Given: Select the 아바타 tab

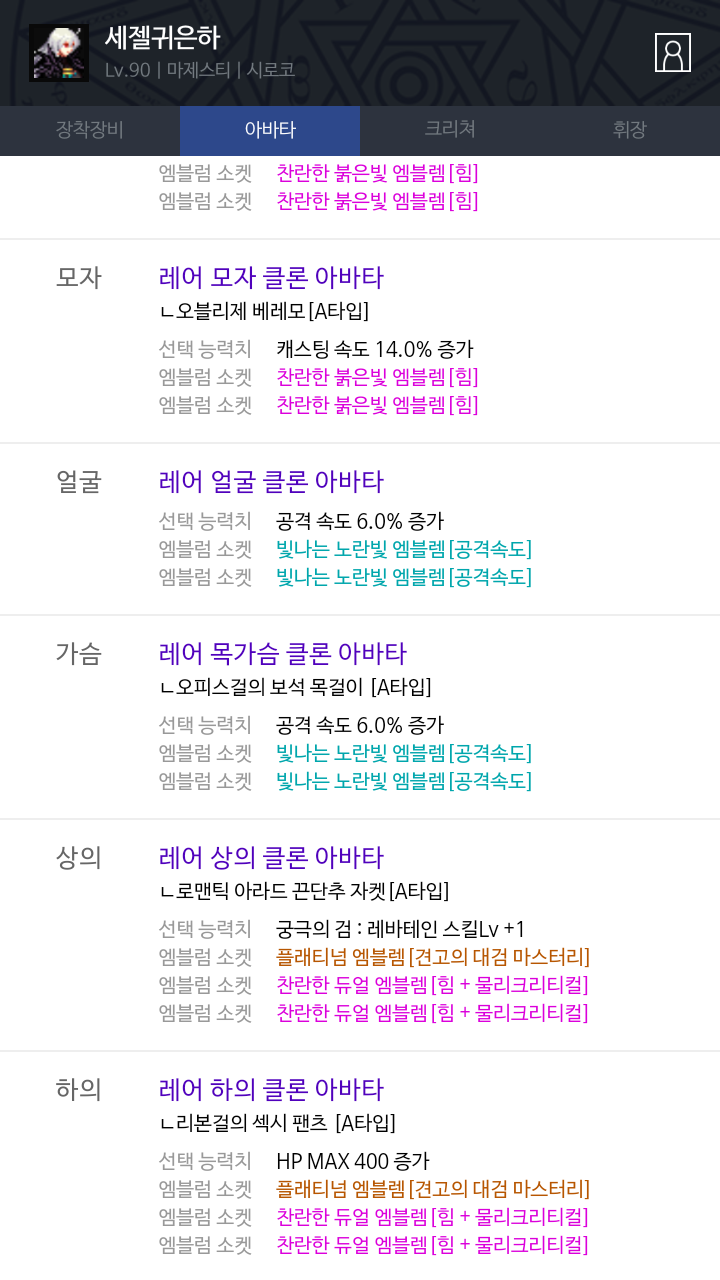Looking at the screenshot, I should (x=270, y=130).
